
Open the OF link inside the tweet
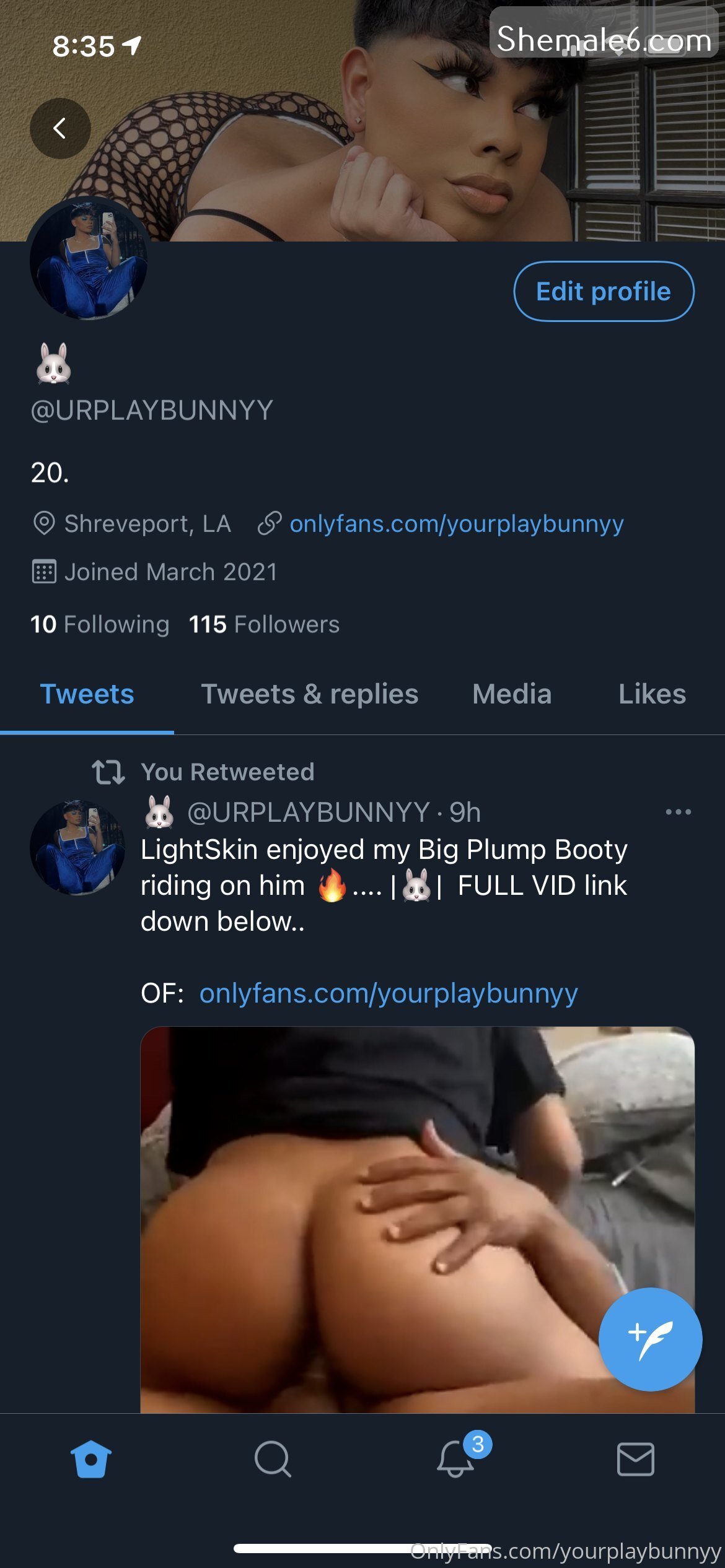pos(389,993)
